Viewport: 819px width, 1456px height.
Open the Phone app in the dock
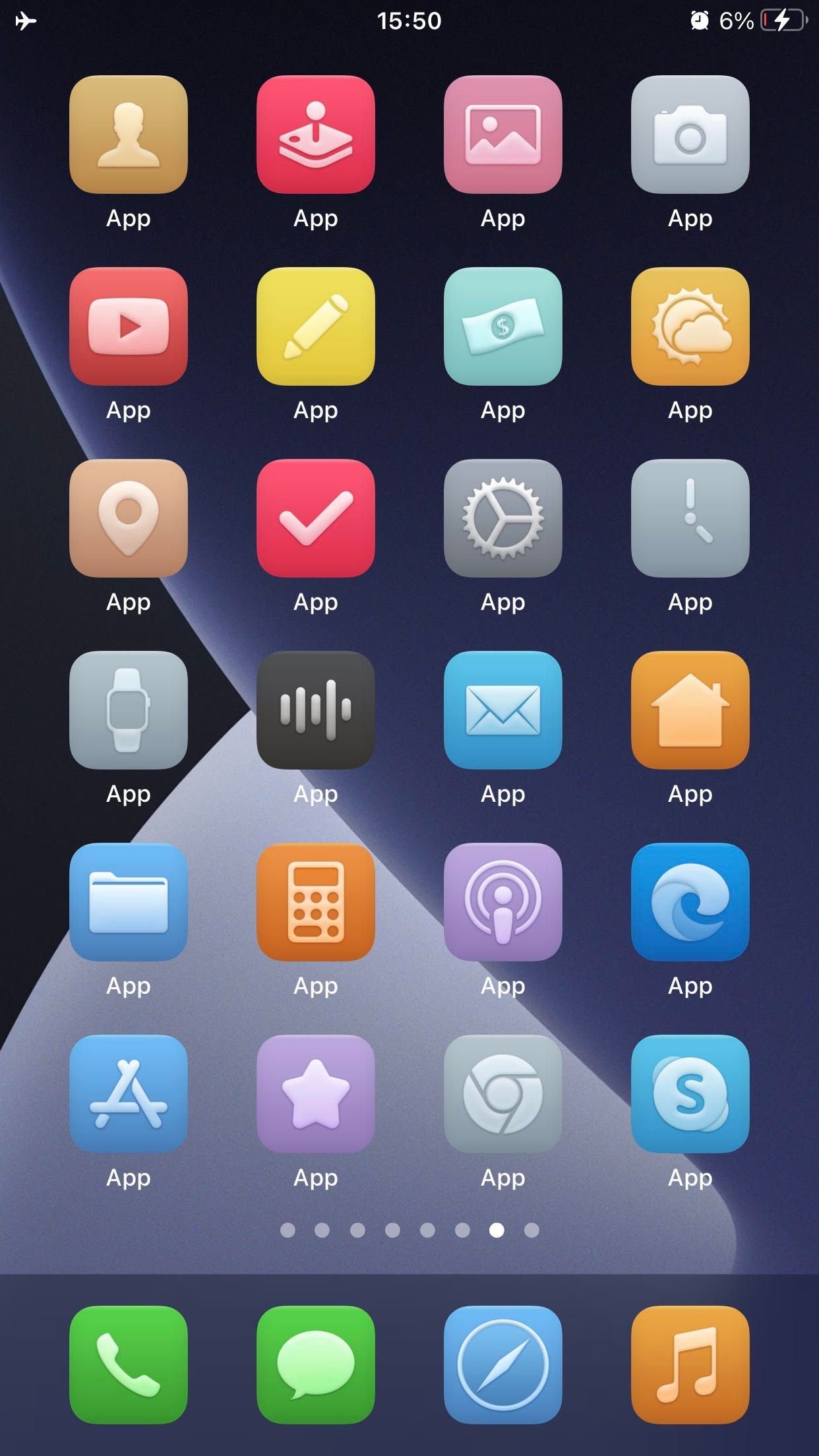pyautogui.click(x=129, y=1365)
